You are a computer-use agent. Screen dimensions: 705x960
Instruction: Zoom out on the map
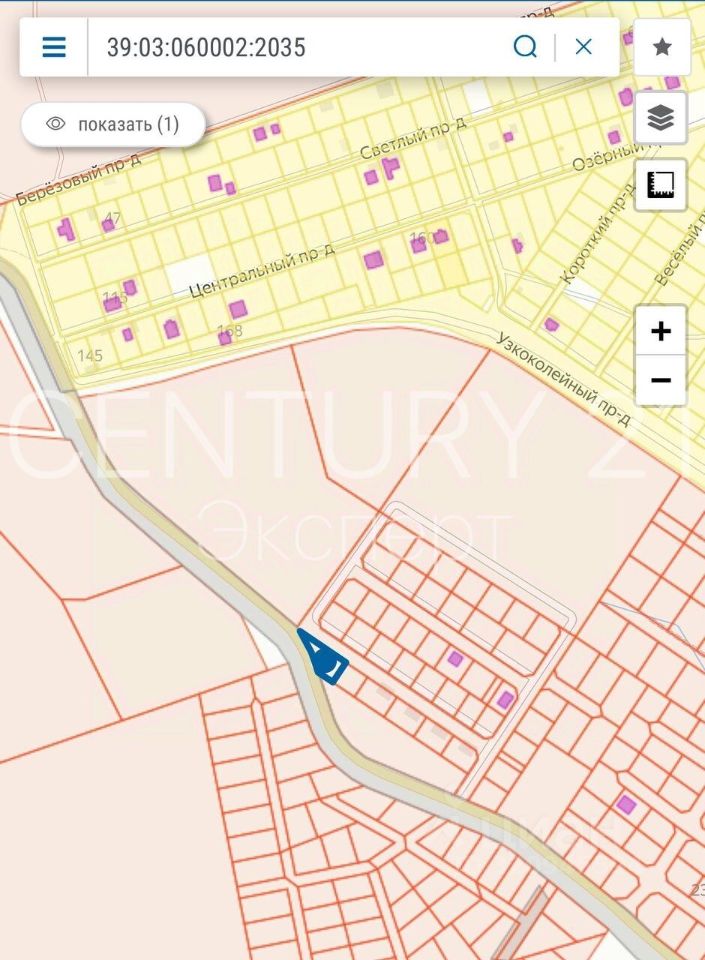(661, 381)
